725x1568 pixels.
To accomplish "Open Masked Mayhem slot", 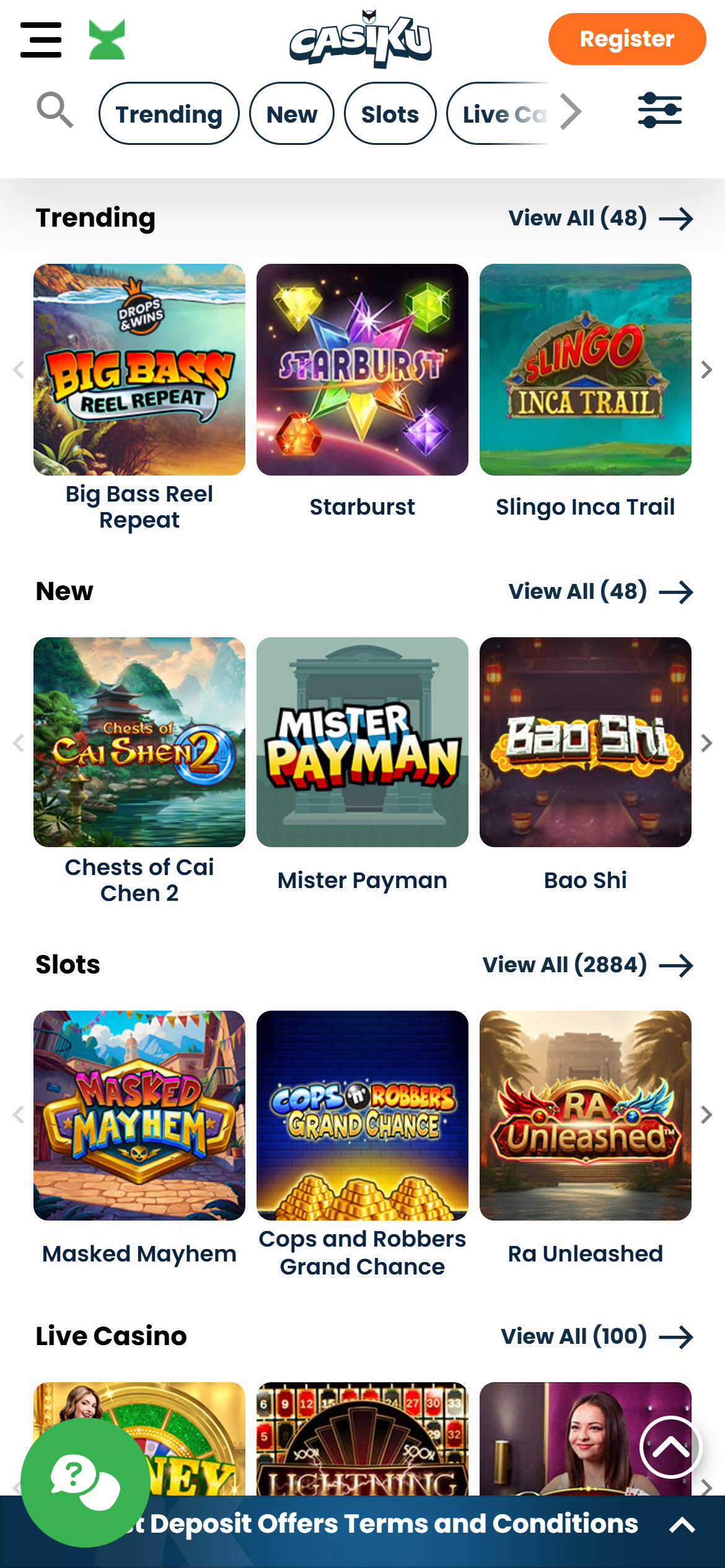I will (139, 1115).
